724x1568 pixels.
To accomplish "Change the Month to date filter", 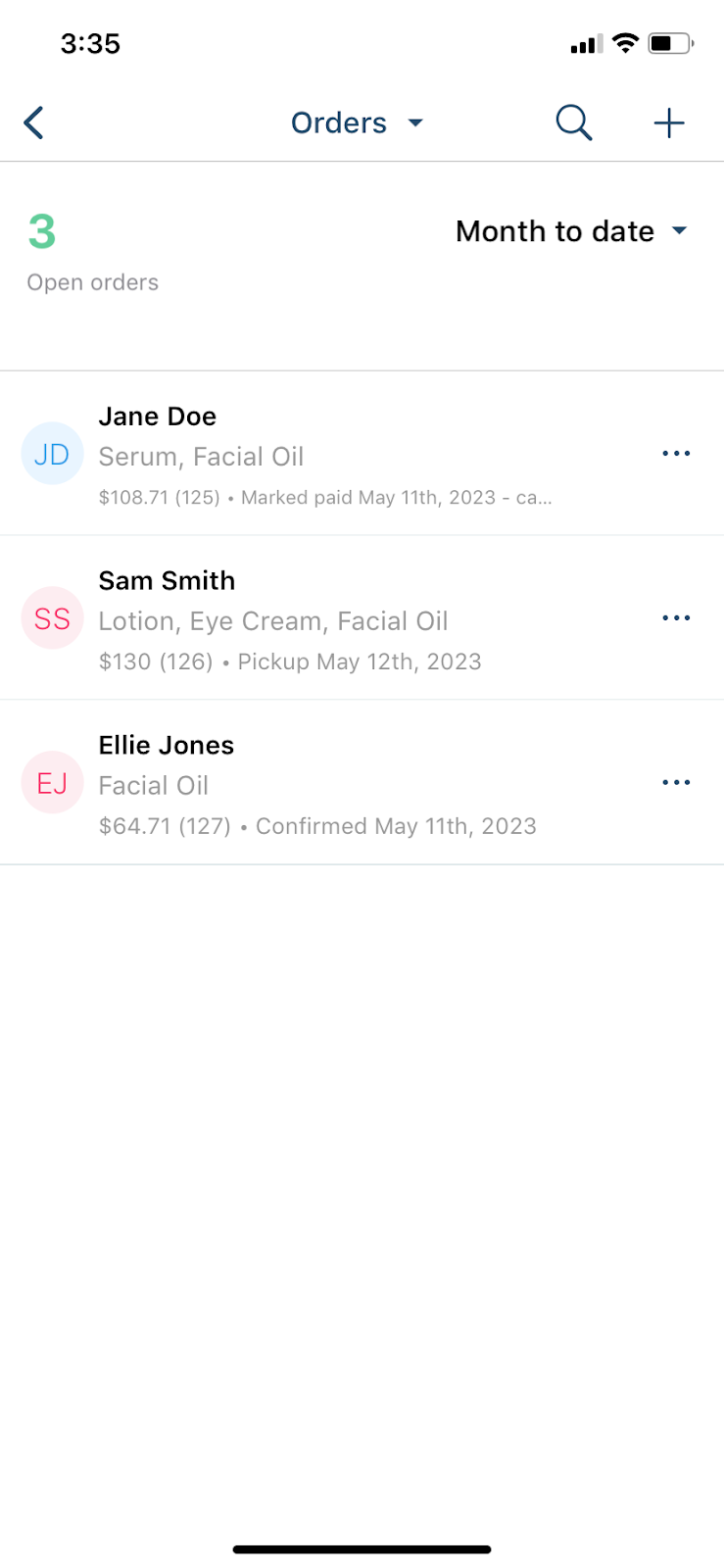I will [572, 231].
